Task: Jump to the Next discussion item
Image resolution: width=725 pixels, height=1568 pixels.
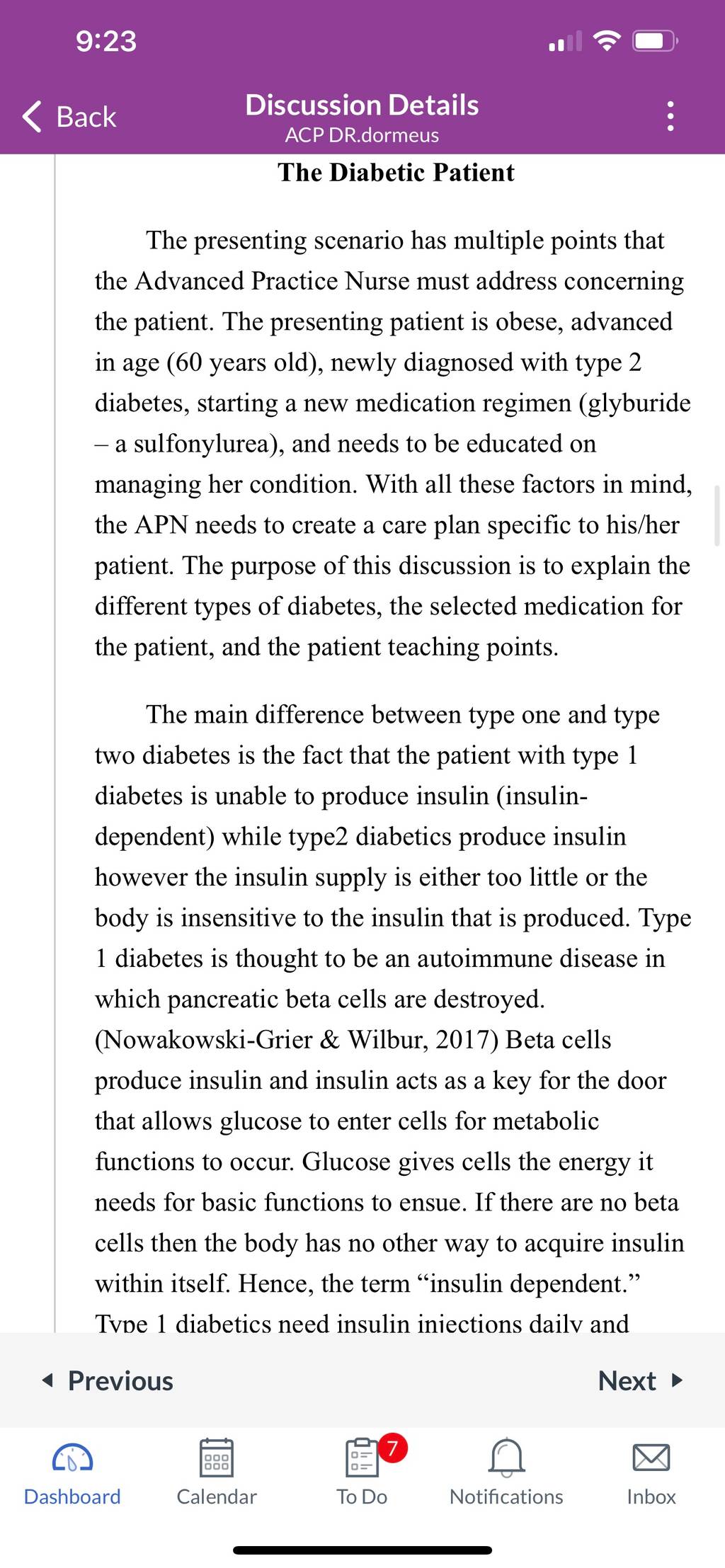Action: (640, 1380)
